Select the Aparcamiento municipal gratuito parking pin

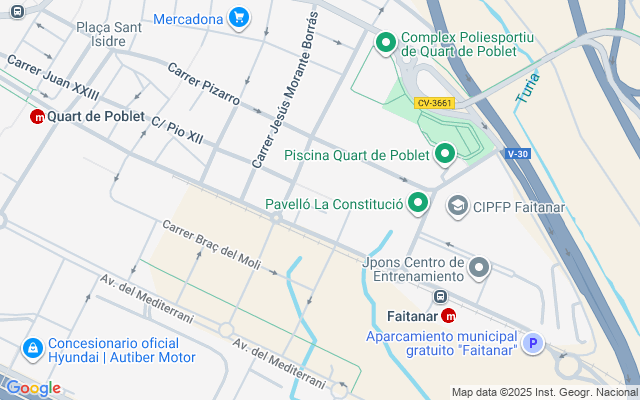point(534,343)
